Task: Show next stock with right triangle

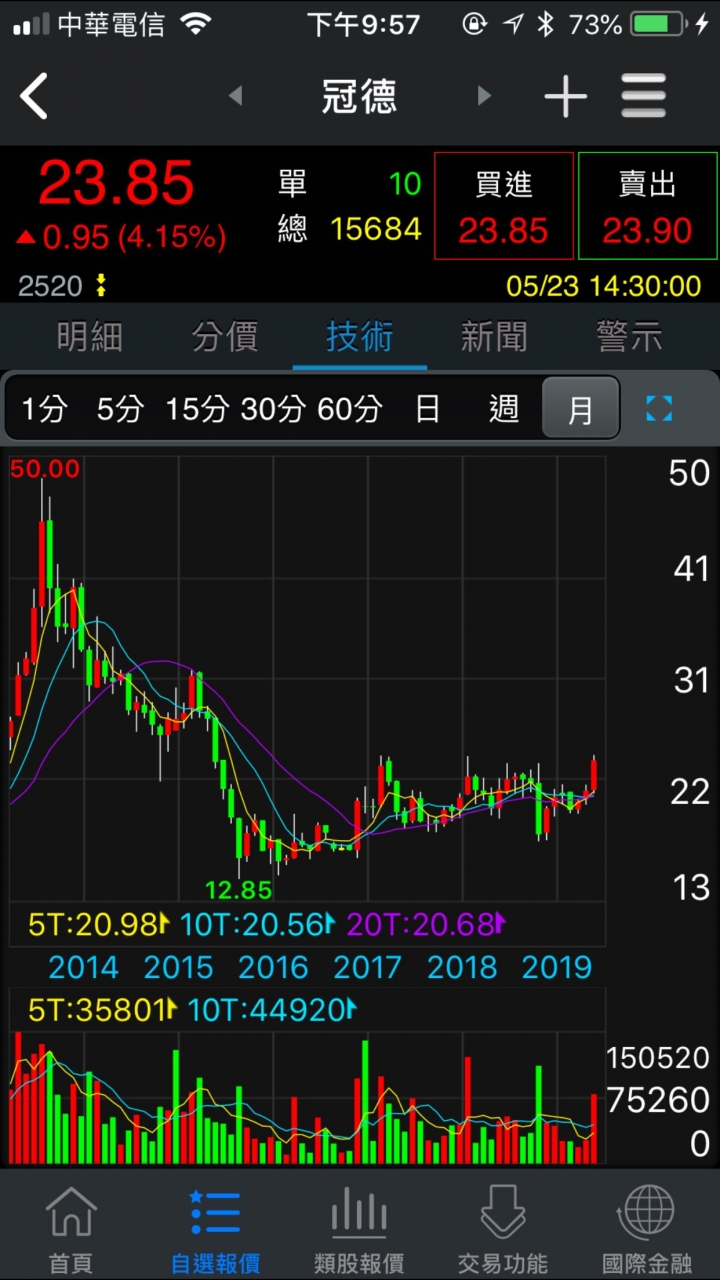Action: click(484, 96)
